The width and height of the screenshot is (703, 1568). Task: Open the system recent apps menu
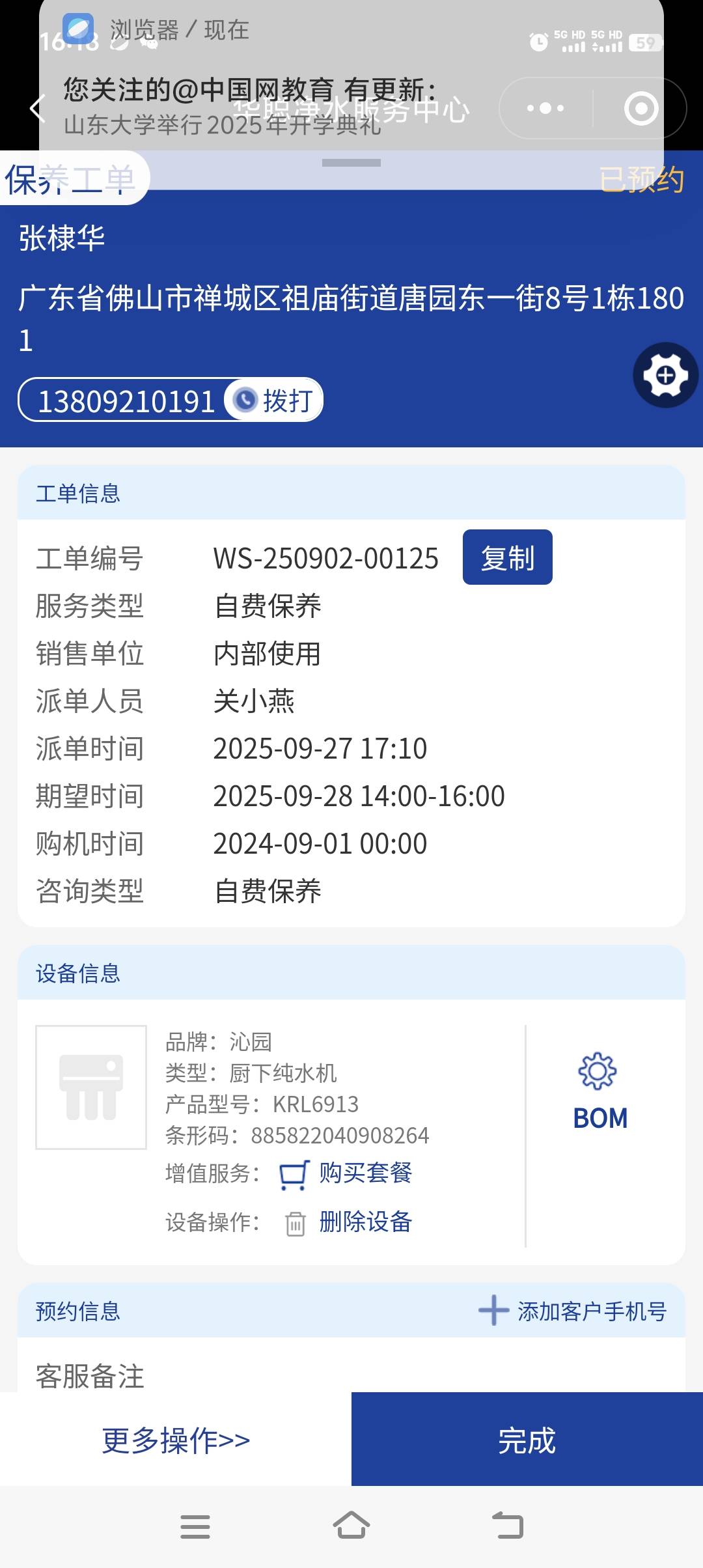point(195,1526)
